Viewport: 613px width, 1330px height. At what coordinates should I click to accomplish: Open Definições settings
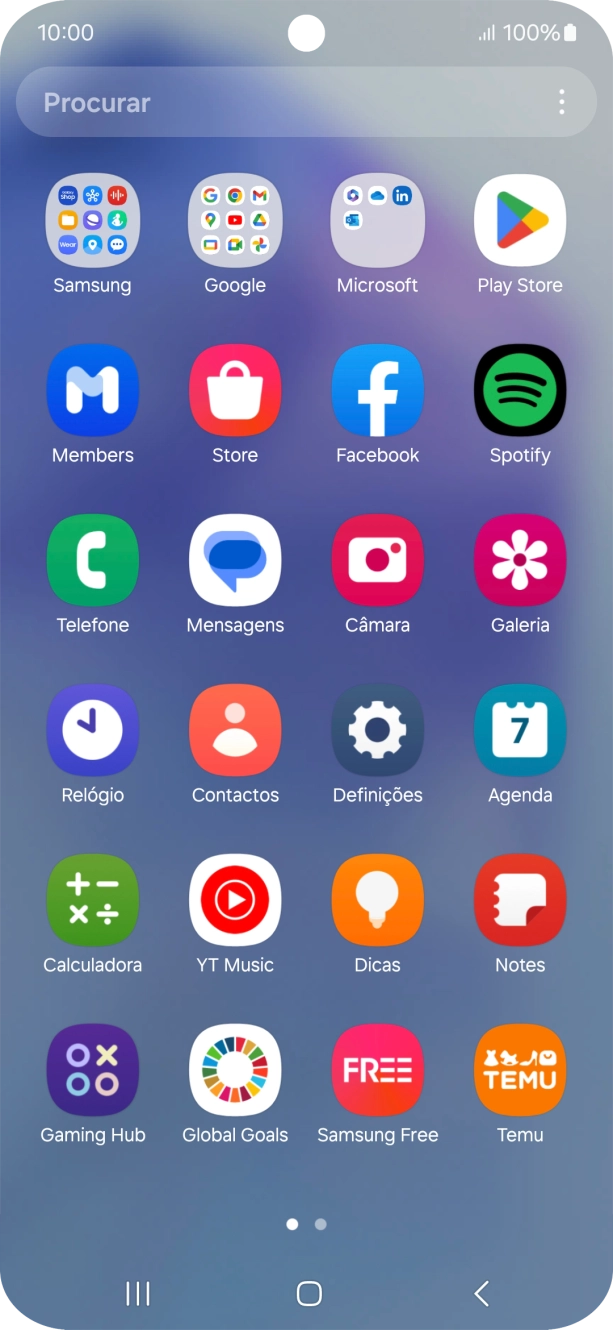pos(377,731)
